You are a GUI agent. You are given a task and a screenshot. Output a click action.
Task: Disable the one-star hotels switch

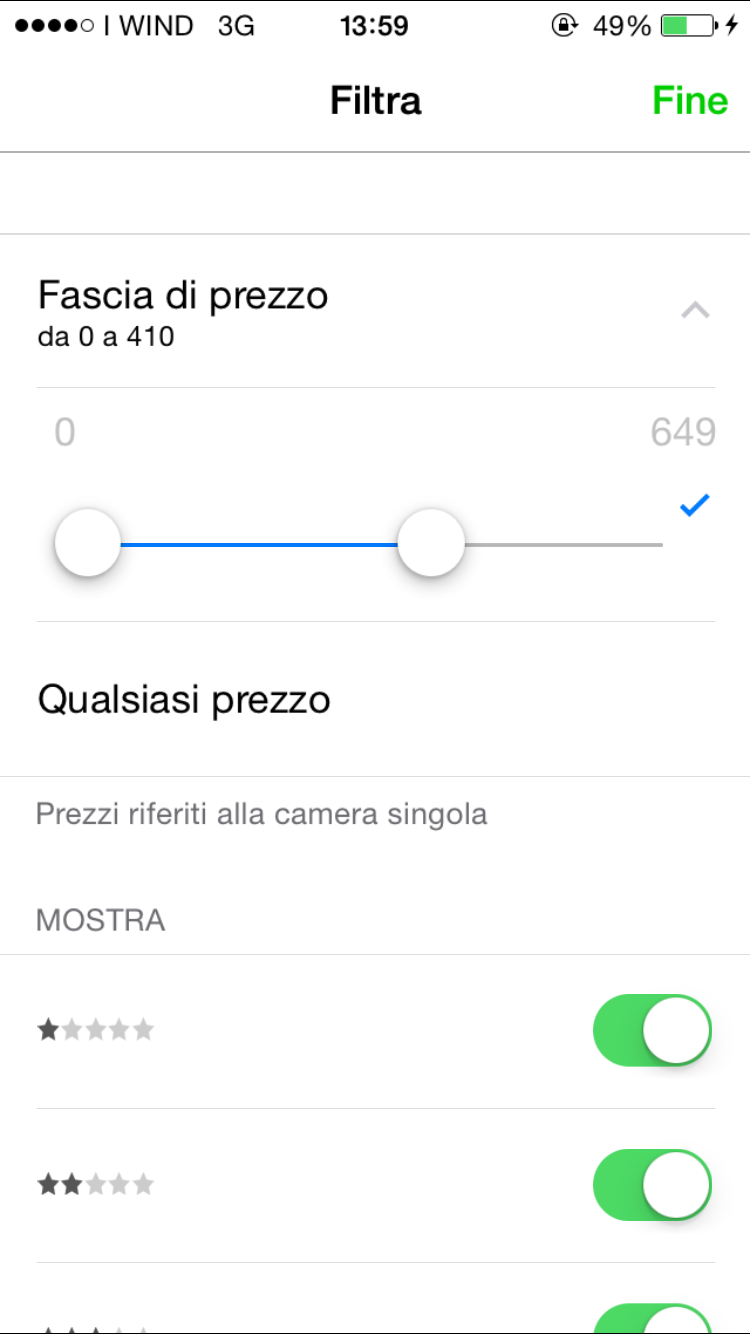(x=652, y=1030)
